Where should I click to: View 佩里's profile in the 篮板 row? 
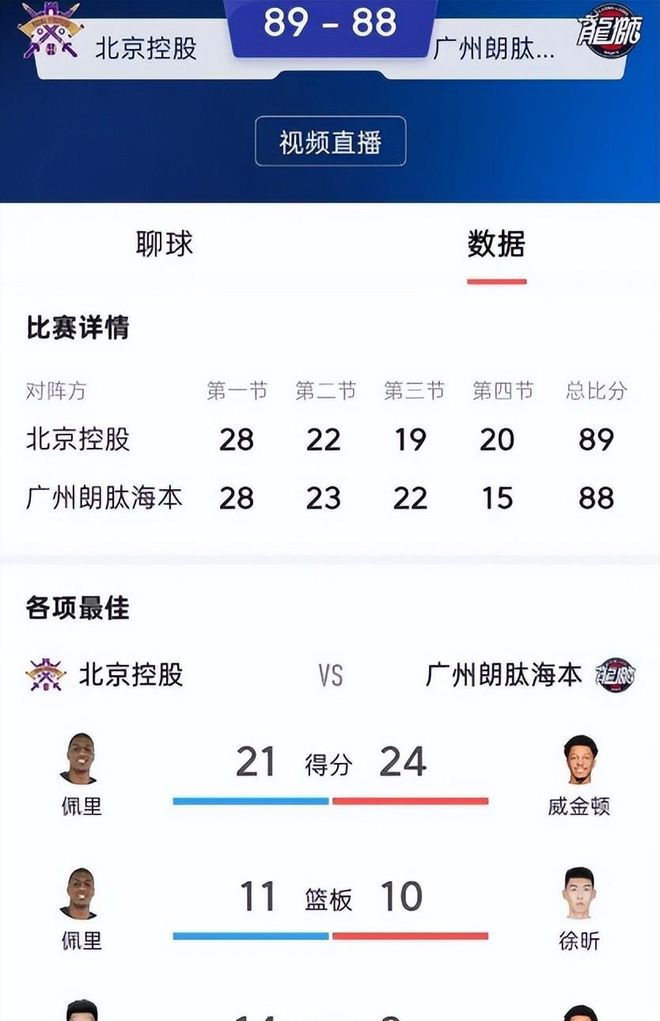(79, 893)
